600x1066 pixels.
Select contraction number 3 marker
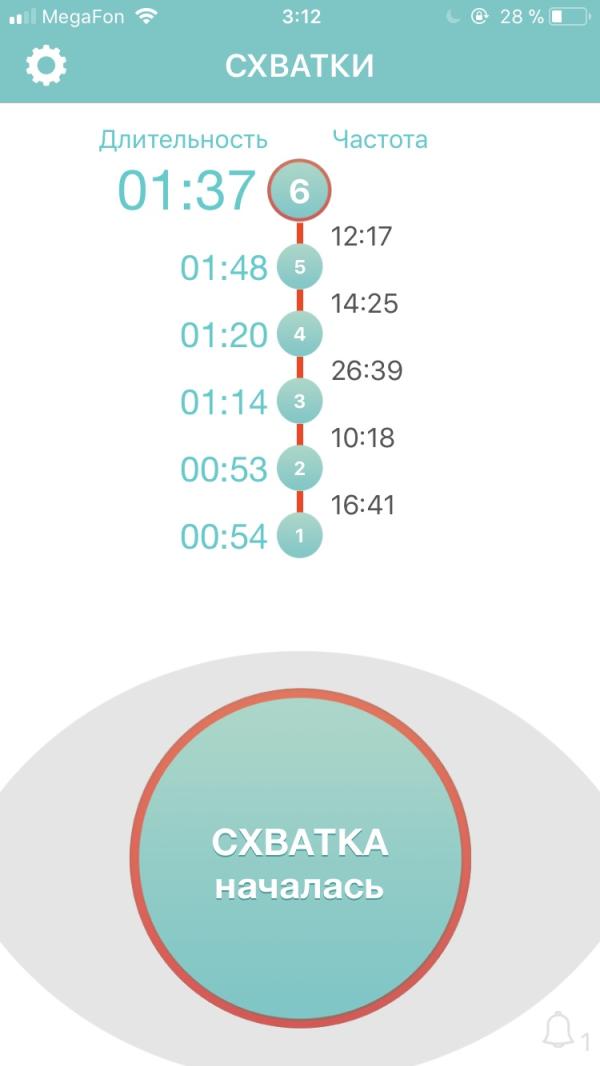tap(299, 401)
